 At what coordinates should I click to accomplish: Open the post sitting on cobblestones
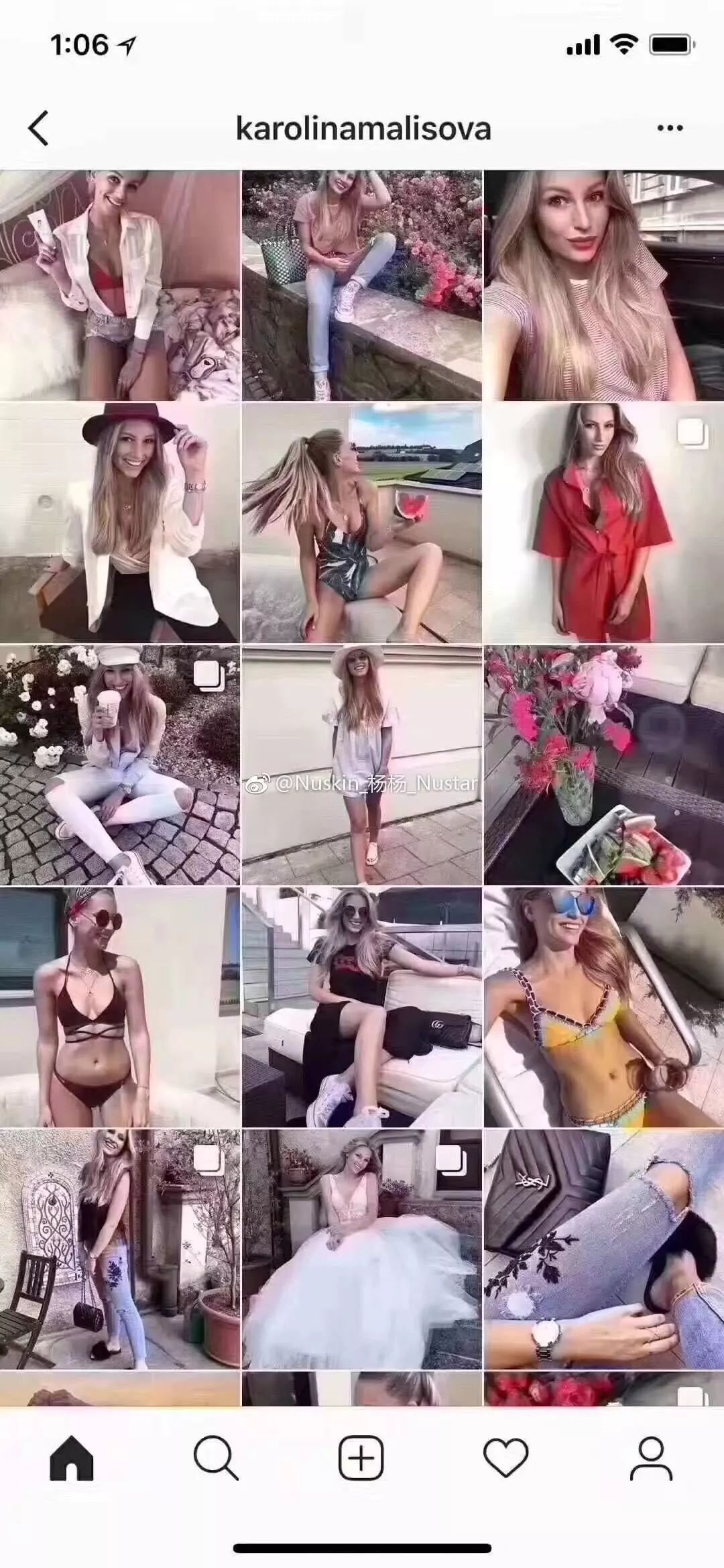[x=119, y=765]
